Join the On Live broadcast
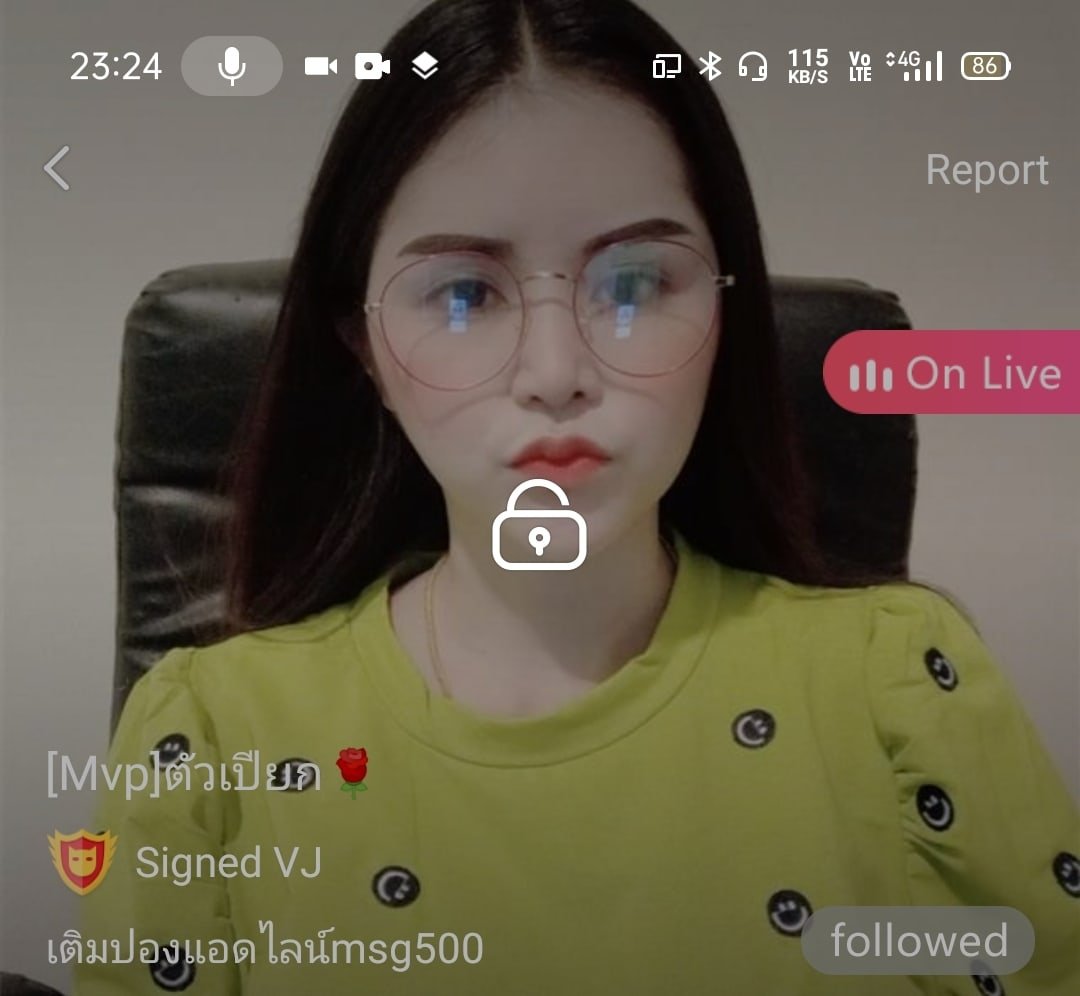Image resolution: width=1080 pixels, height=996 pixels. pyautogui.click(x=953, y=374)
